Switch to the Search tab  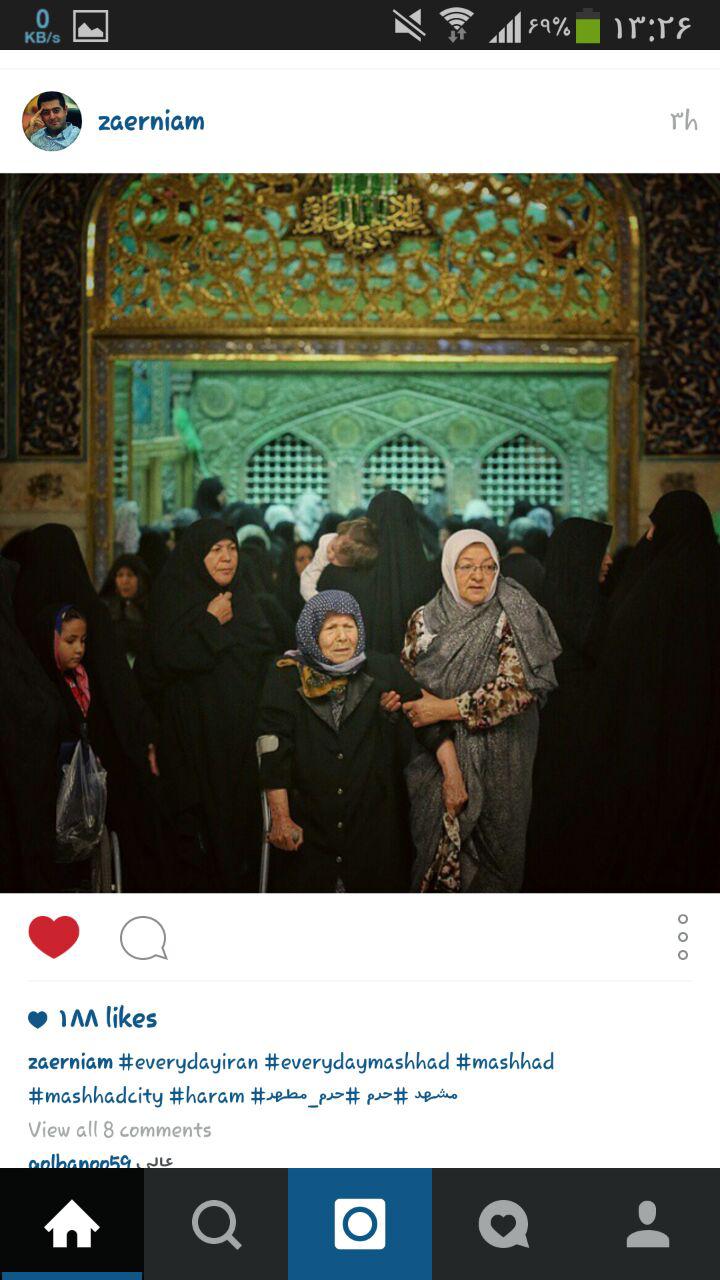tap(216, 1224)
